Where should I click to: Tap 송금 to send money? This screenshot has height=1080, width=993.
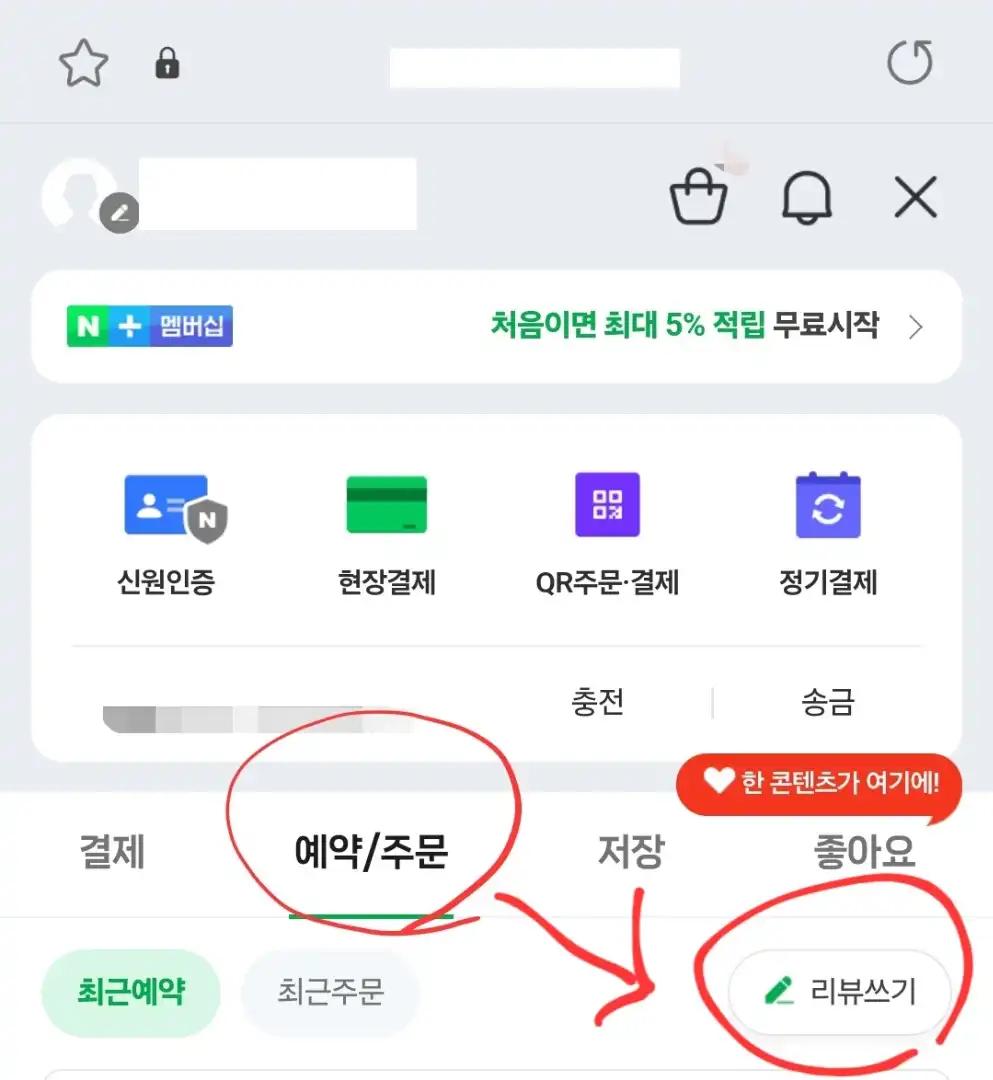point(828,702)
